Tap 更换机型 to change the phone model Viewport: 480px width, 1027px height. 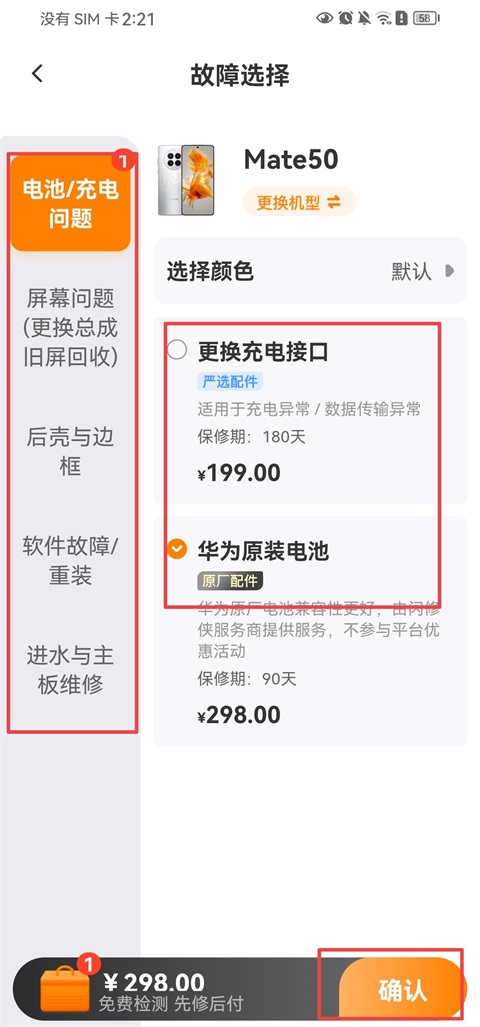299,202
